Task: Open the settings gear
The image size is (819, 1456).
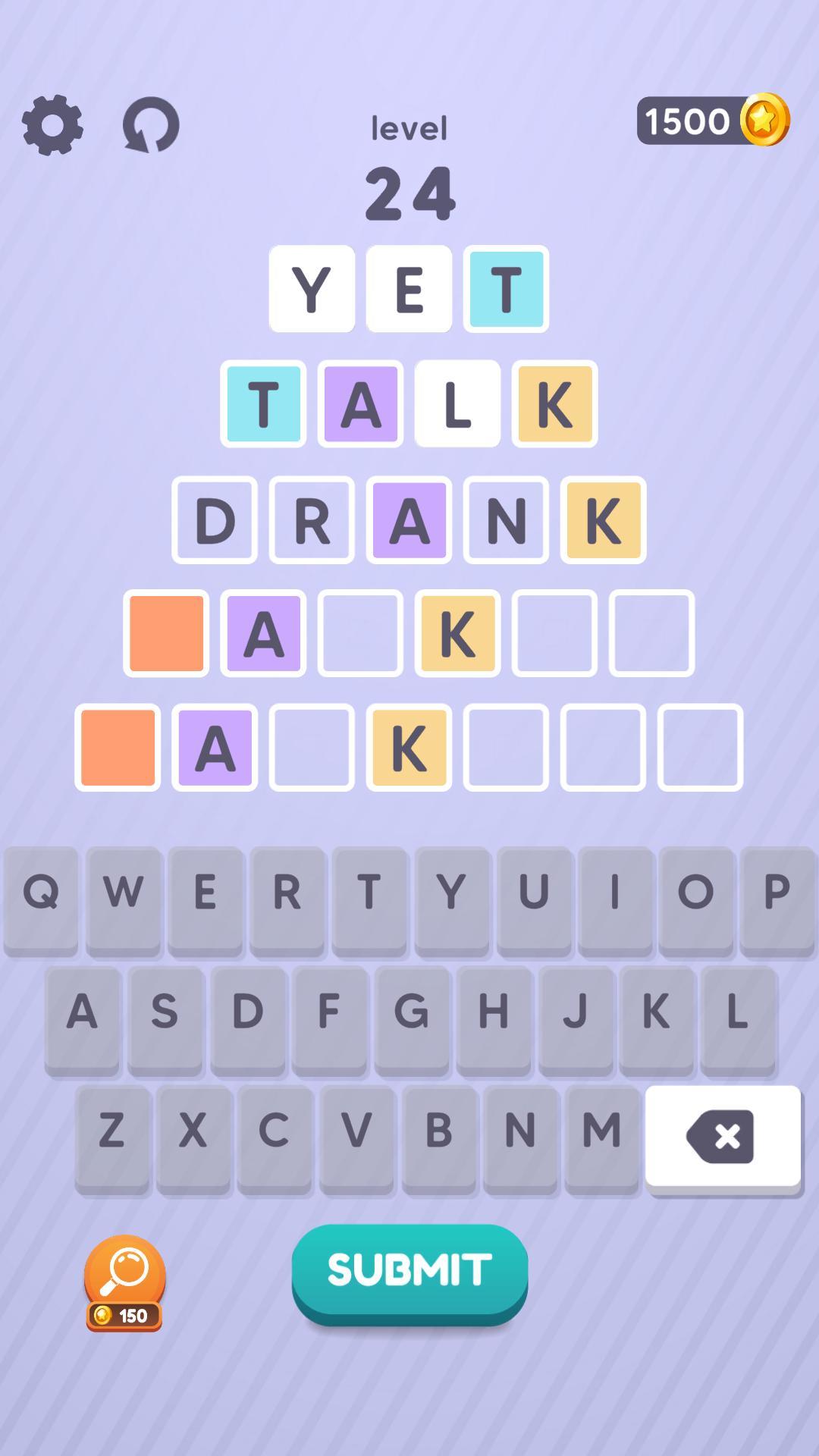Action: click(x=52, y=125)
